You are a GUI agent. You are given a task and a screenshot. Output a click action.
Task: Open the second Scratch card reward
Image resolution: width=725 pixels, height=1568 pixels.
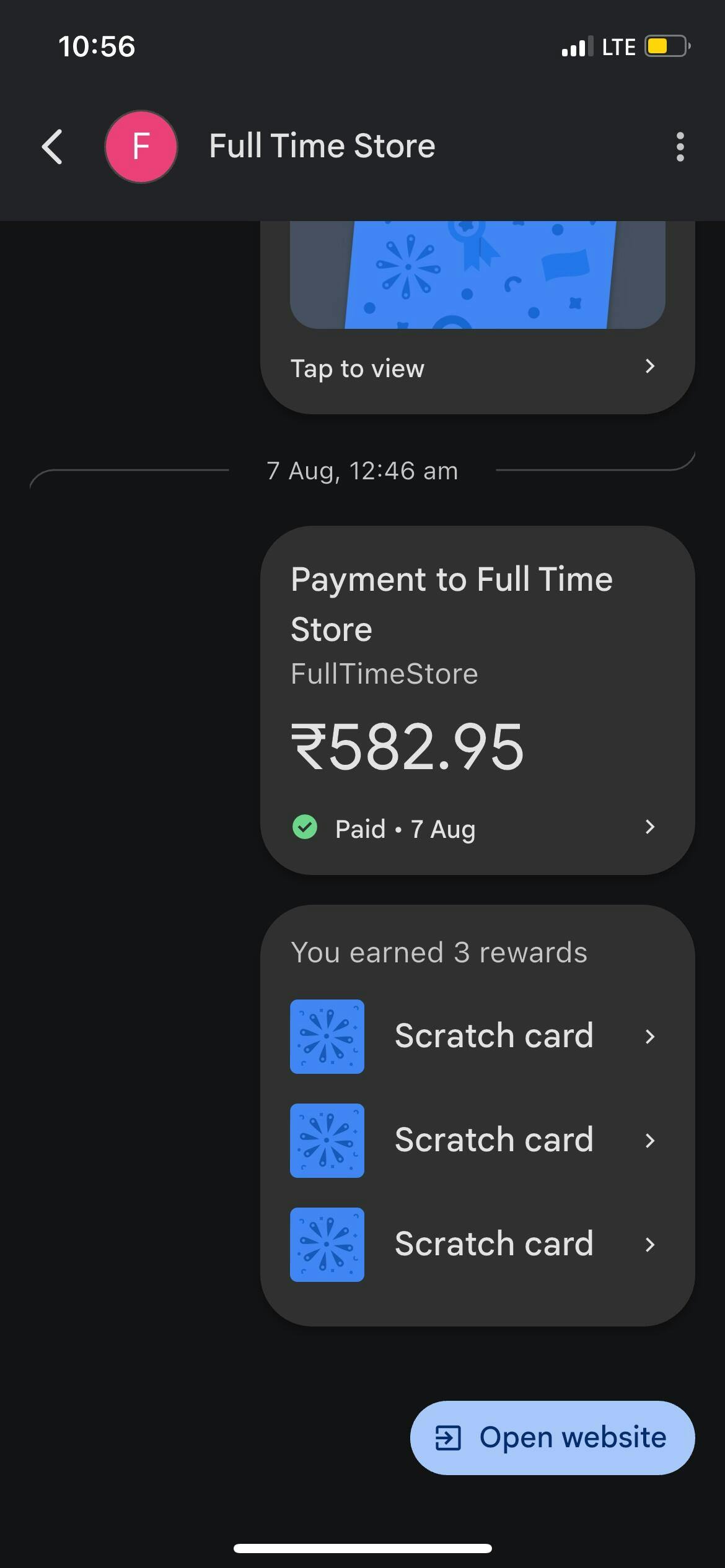tap(476, 1140)
